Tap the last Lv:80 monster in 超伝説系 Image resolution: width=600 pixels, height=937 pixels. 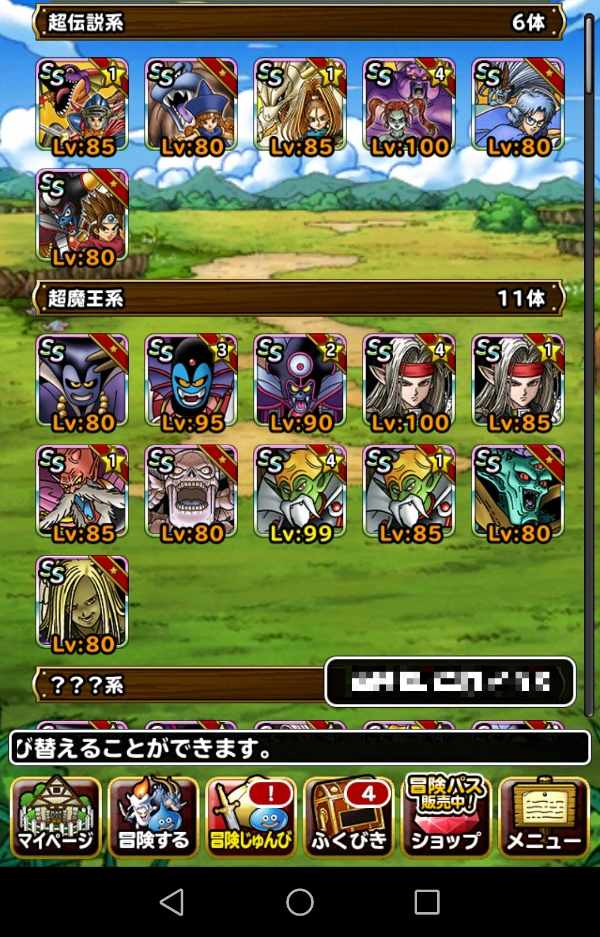(x=82, y=215)
